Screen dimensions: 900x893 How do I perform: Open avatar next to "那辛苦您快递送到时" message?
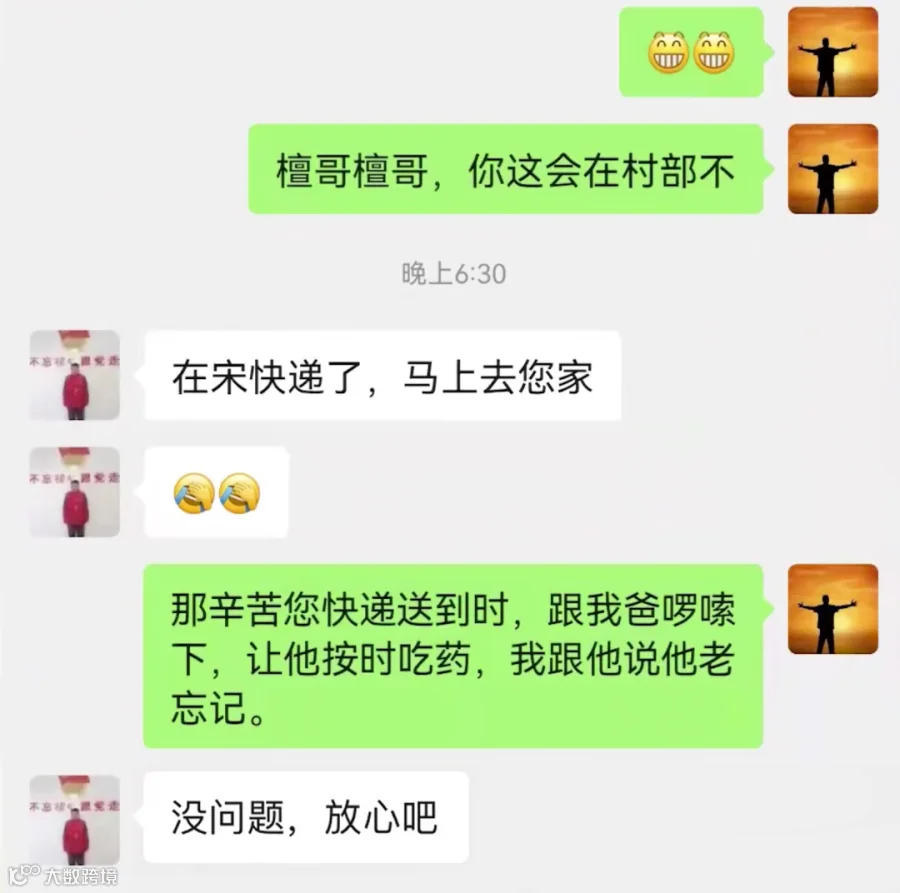833,609
